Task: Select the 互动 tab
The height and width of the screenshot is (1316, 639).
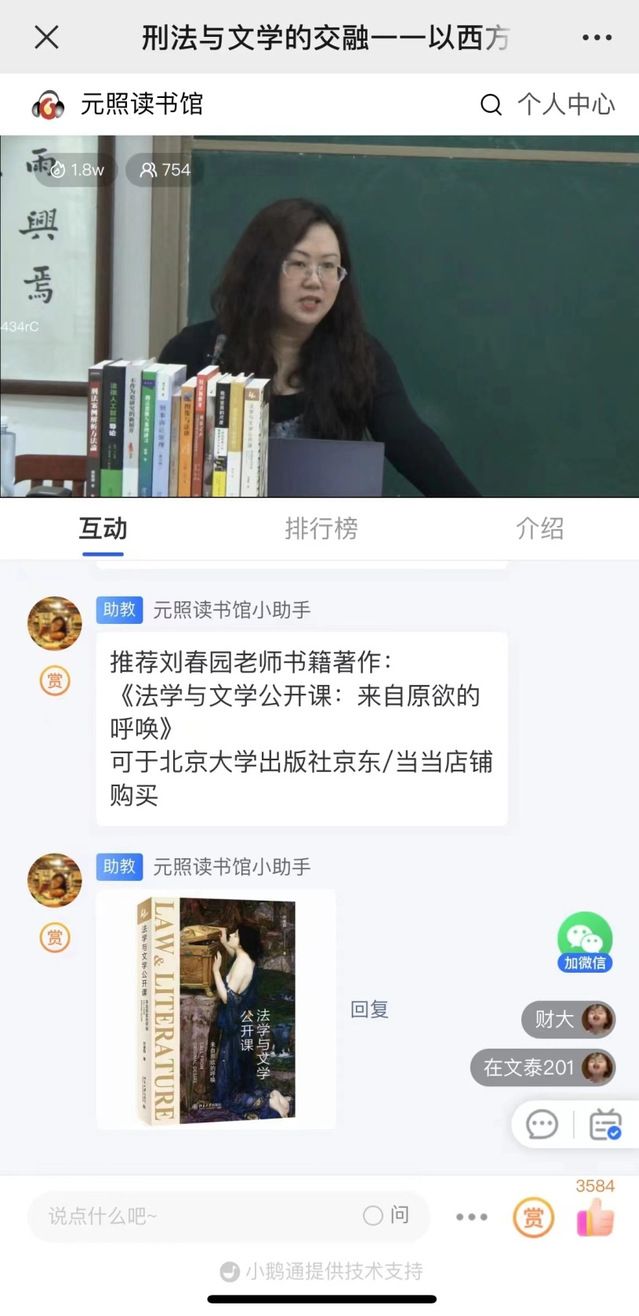Action: click(x=103, y=528)
